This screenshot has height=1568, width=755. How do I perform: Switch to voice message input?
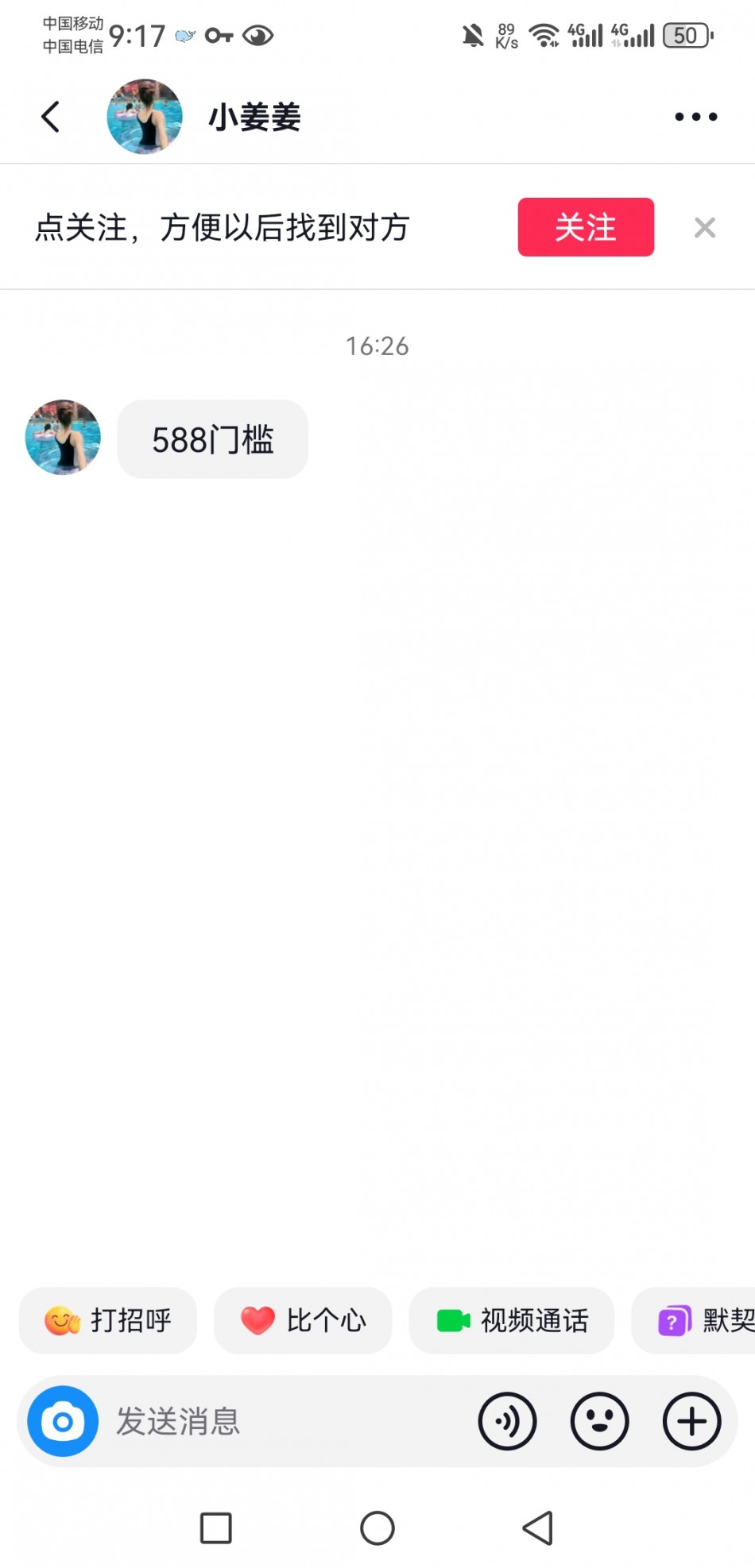(x=507, y=1421)
